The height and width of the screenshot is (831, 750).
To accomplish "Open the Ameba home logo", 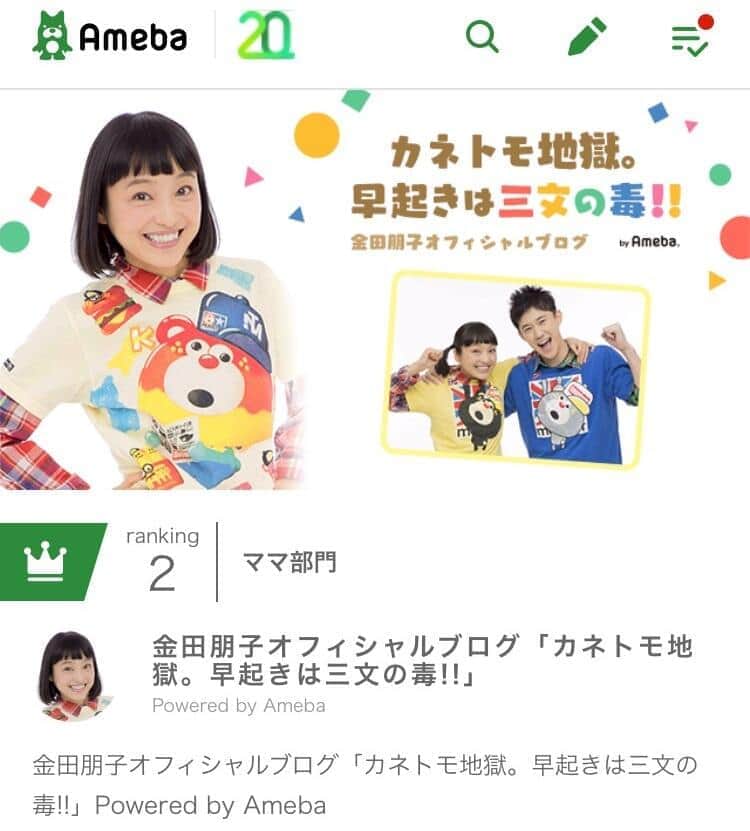I will tap(109, 38).
